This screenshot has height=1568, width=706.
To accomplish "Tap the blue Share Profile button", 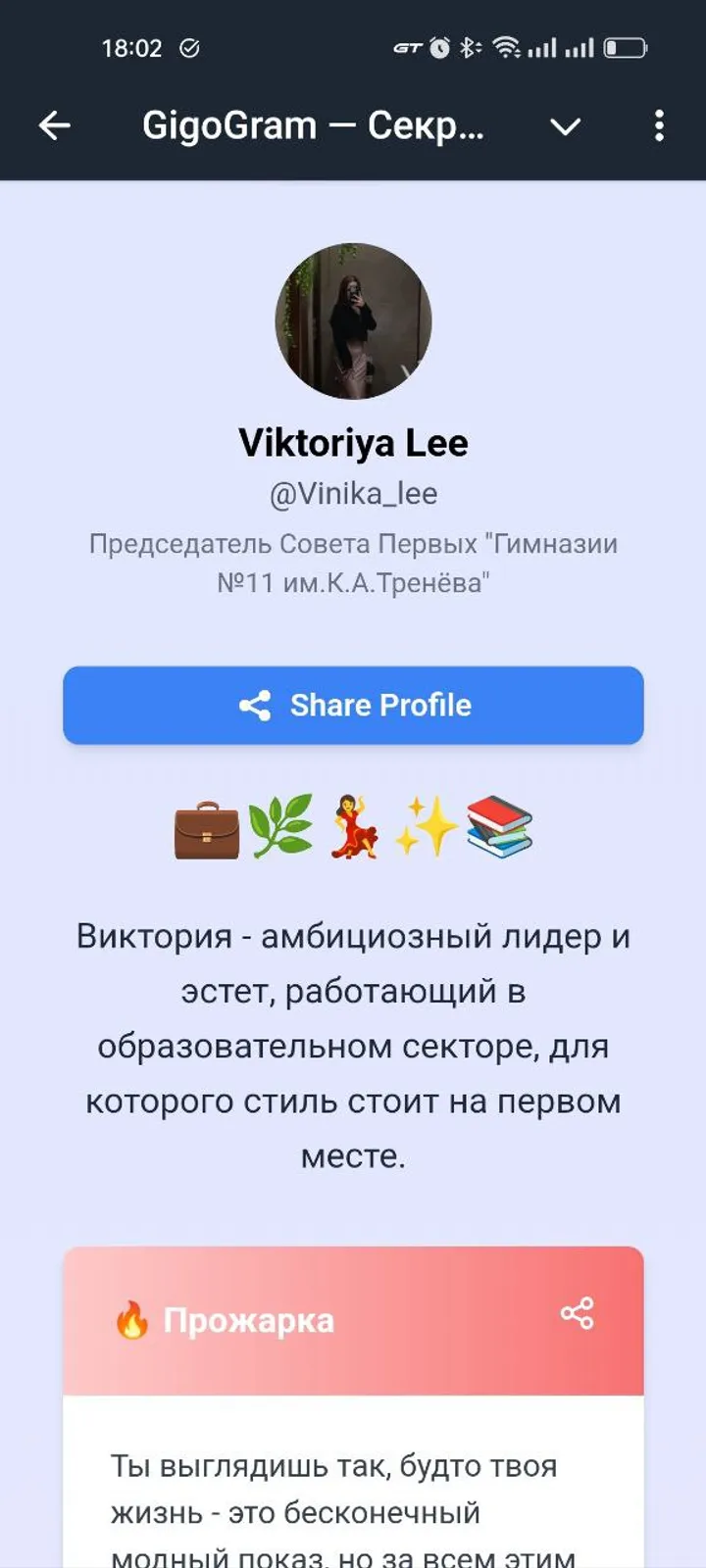I will tap(353, 706).
